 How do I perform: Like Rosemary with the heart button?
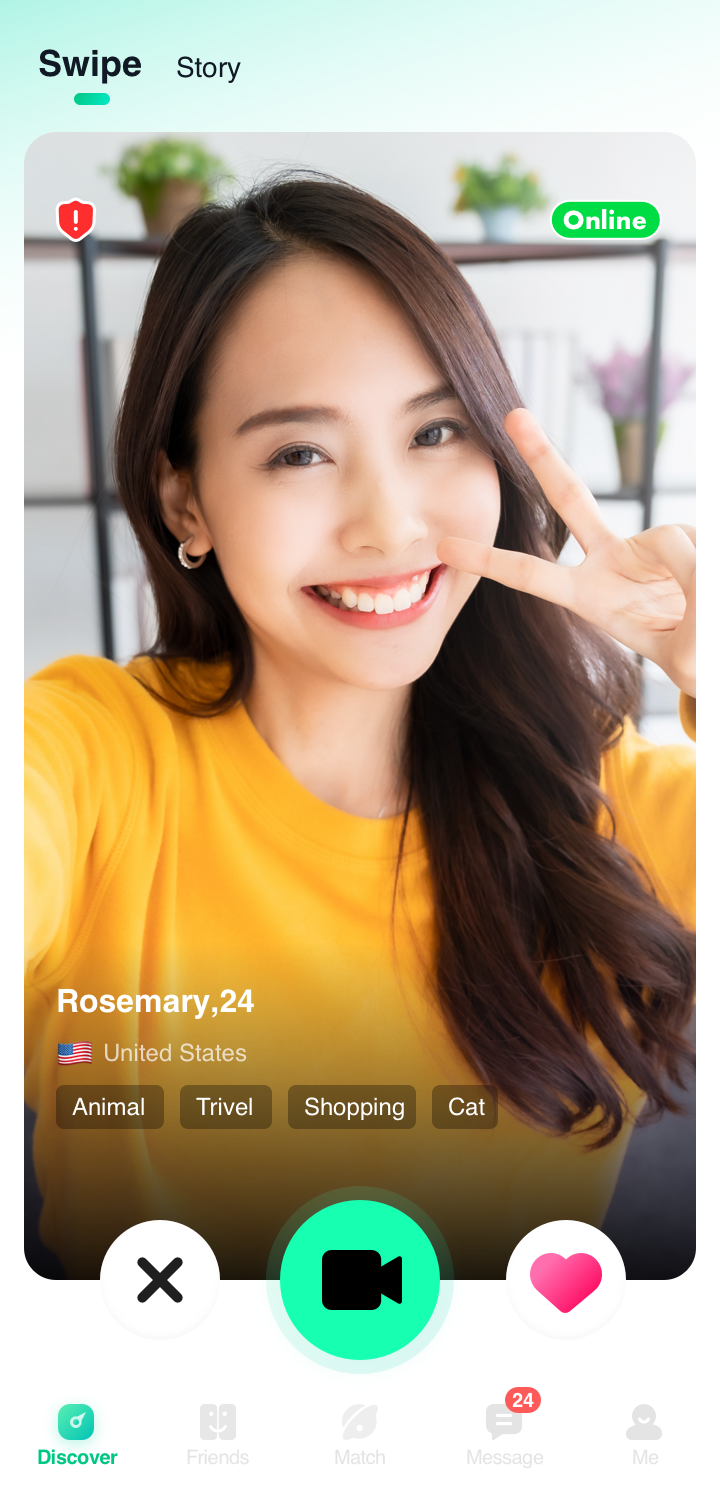565,1279
